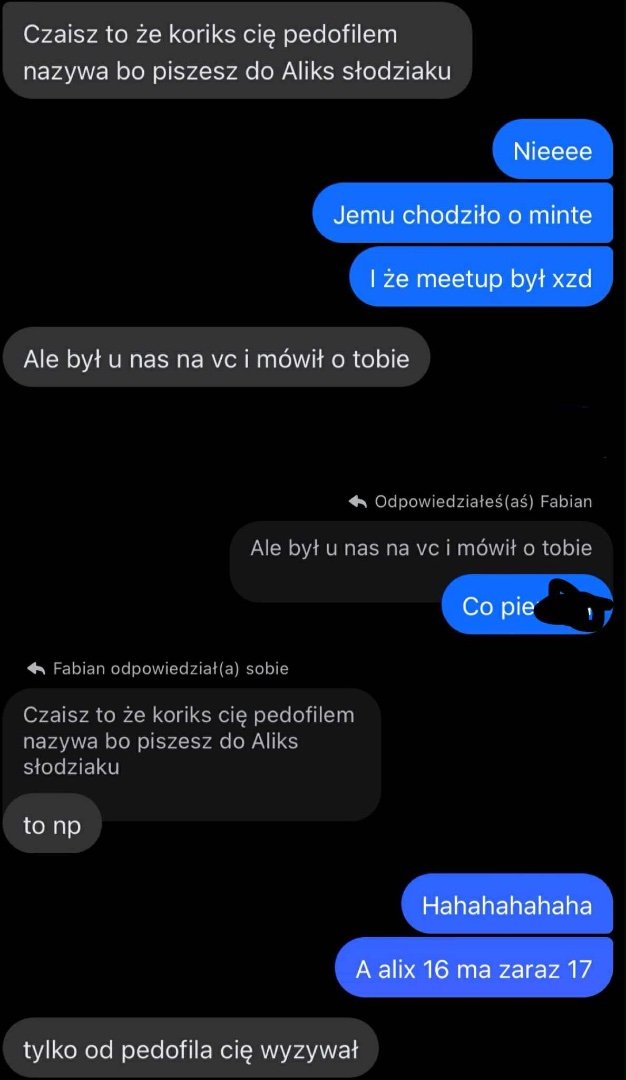Image resolution: width=626 pixels, height=1080 pixels.
Task: Jump to quoted message under "Fabian odpowiedział(a) sobie"
Action: point(190,741)
